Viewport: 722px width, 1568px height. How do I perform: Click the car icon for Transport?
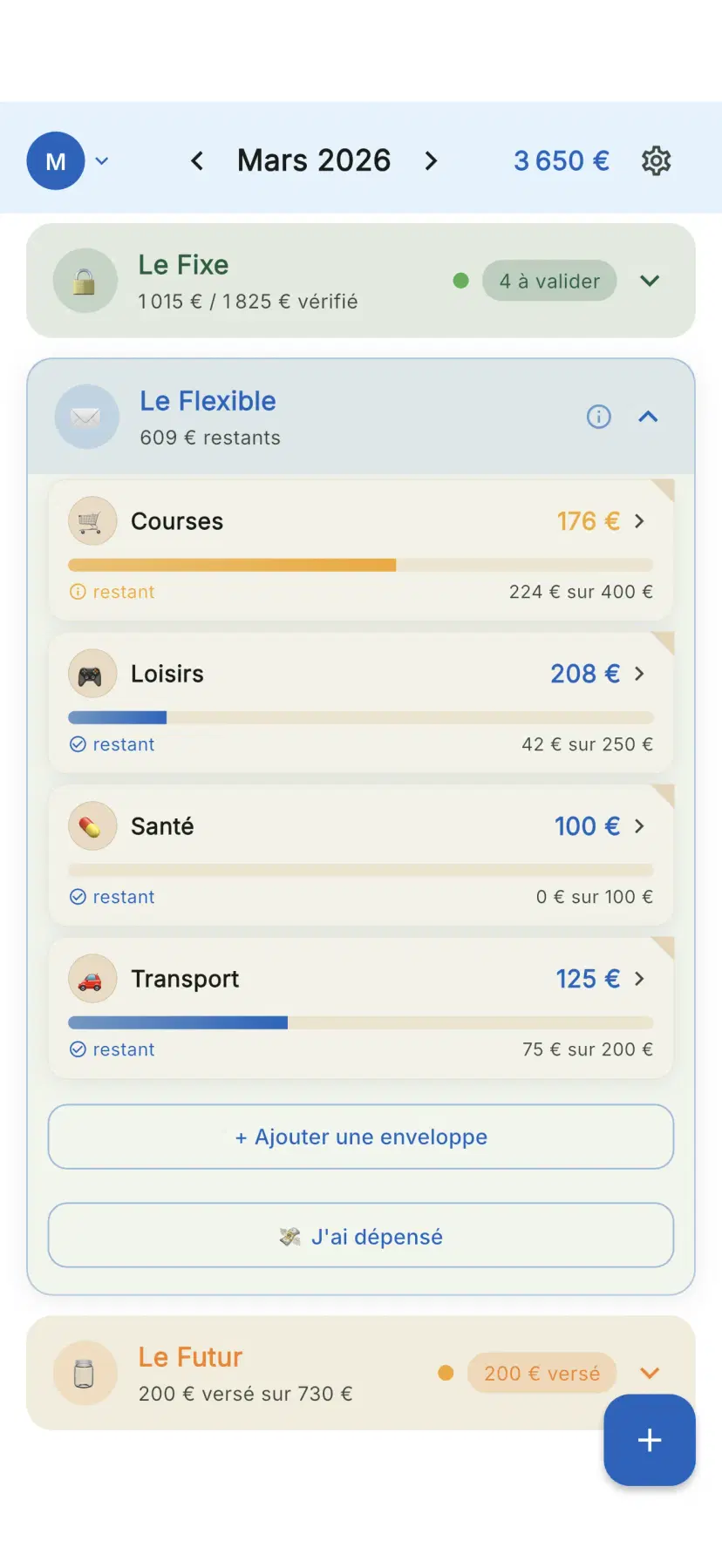pyautogui.click(x=92, y=978)
